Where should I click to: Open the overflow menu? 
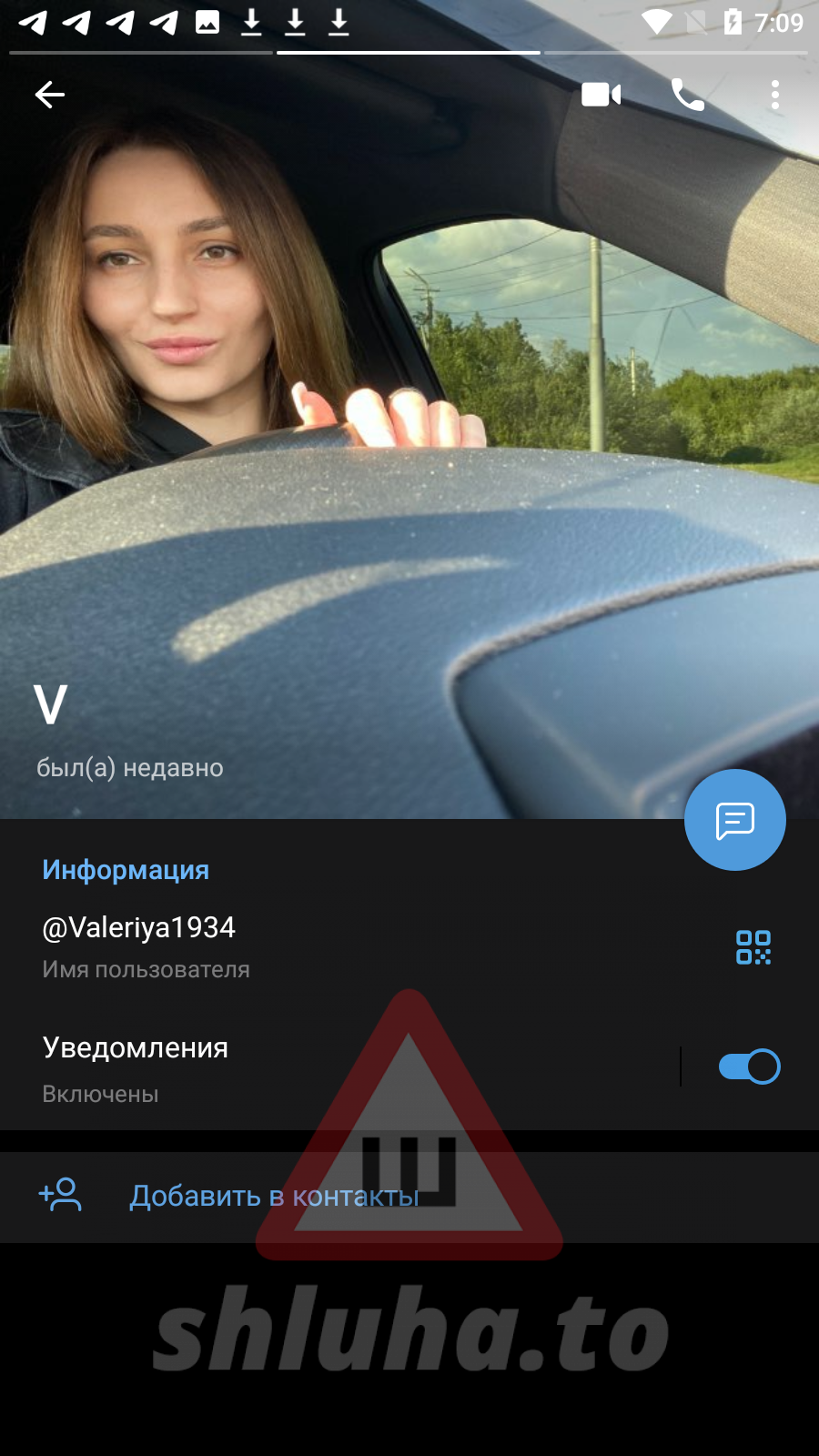coord(775,95)
